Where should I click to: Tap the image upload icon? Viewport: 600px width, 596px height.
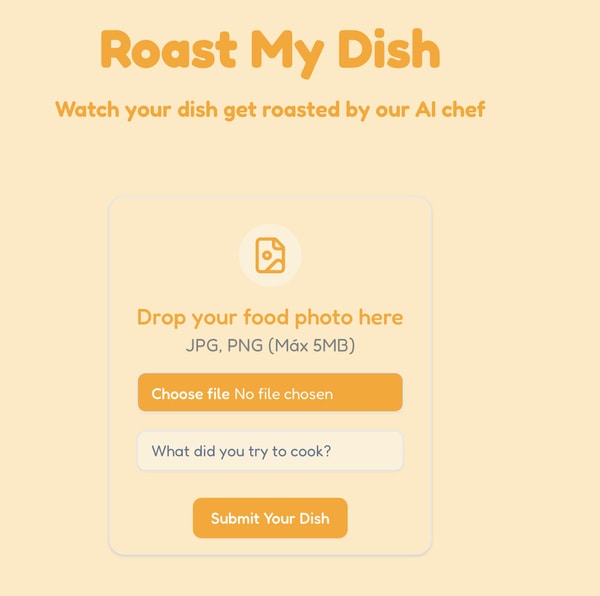tap(270, 256)
